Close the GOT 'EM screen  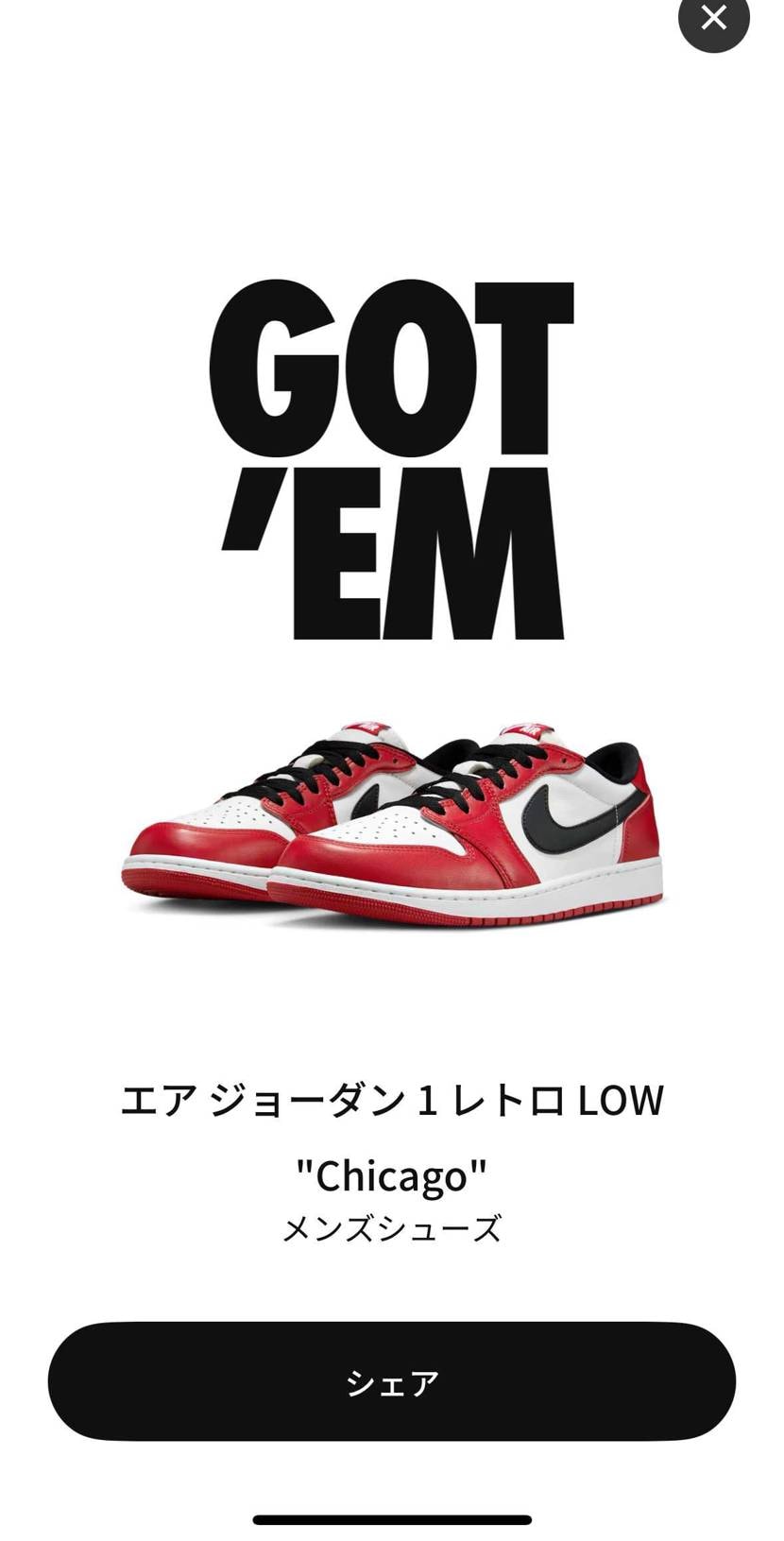(713, 18)
